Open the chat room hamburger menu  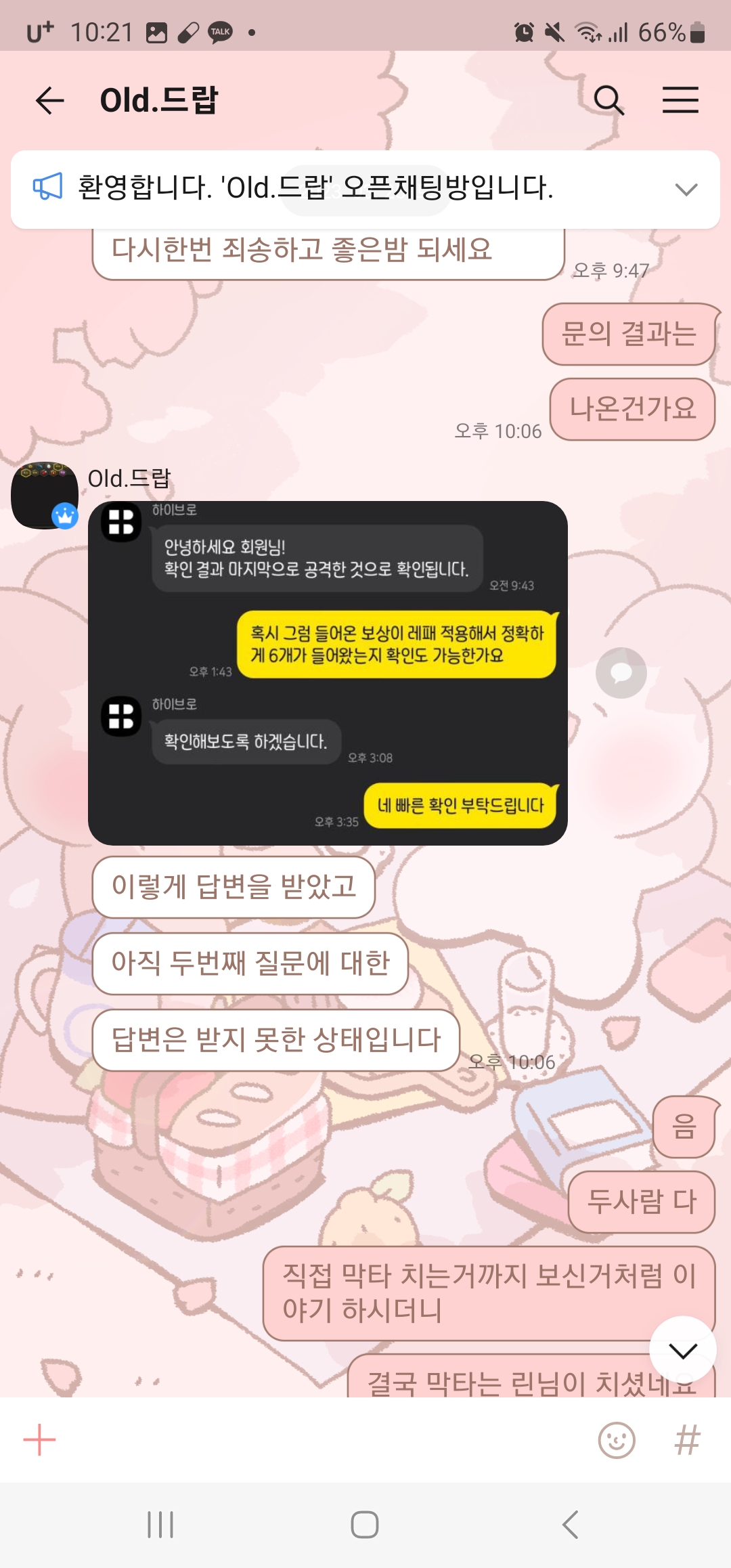680,100
